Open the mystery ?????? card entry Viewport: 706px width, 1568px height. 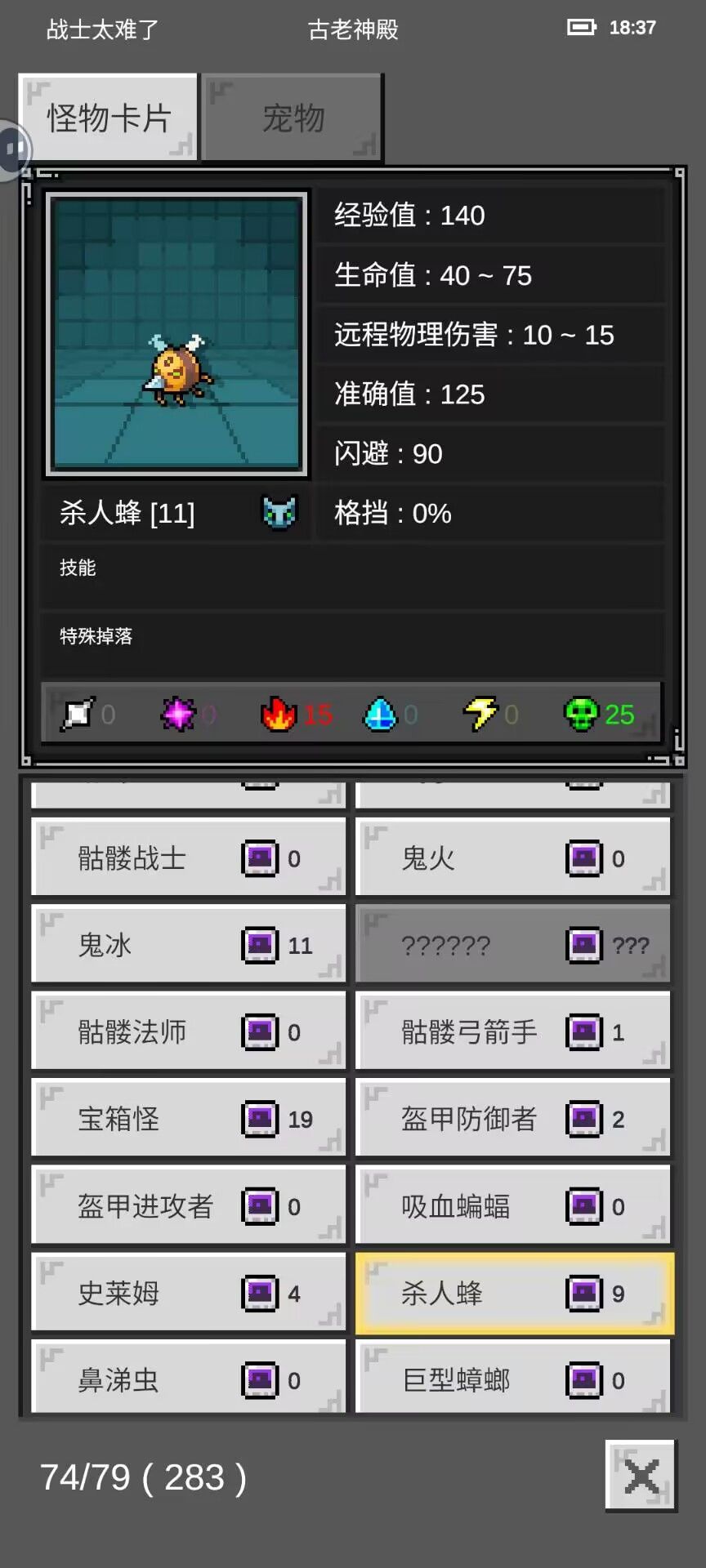pyautogui.click(x=512, y=945)
